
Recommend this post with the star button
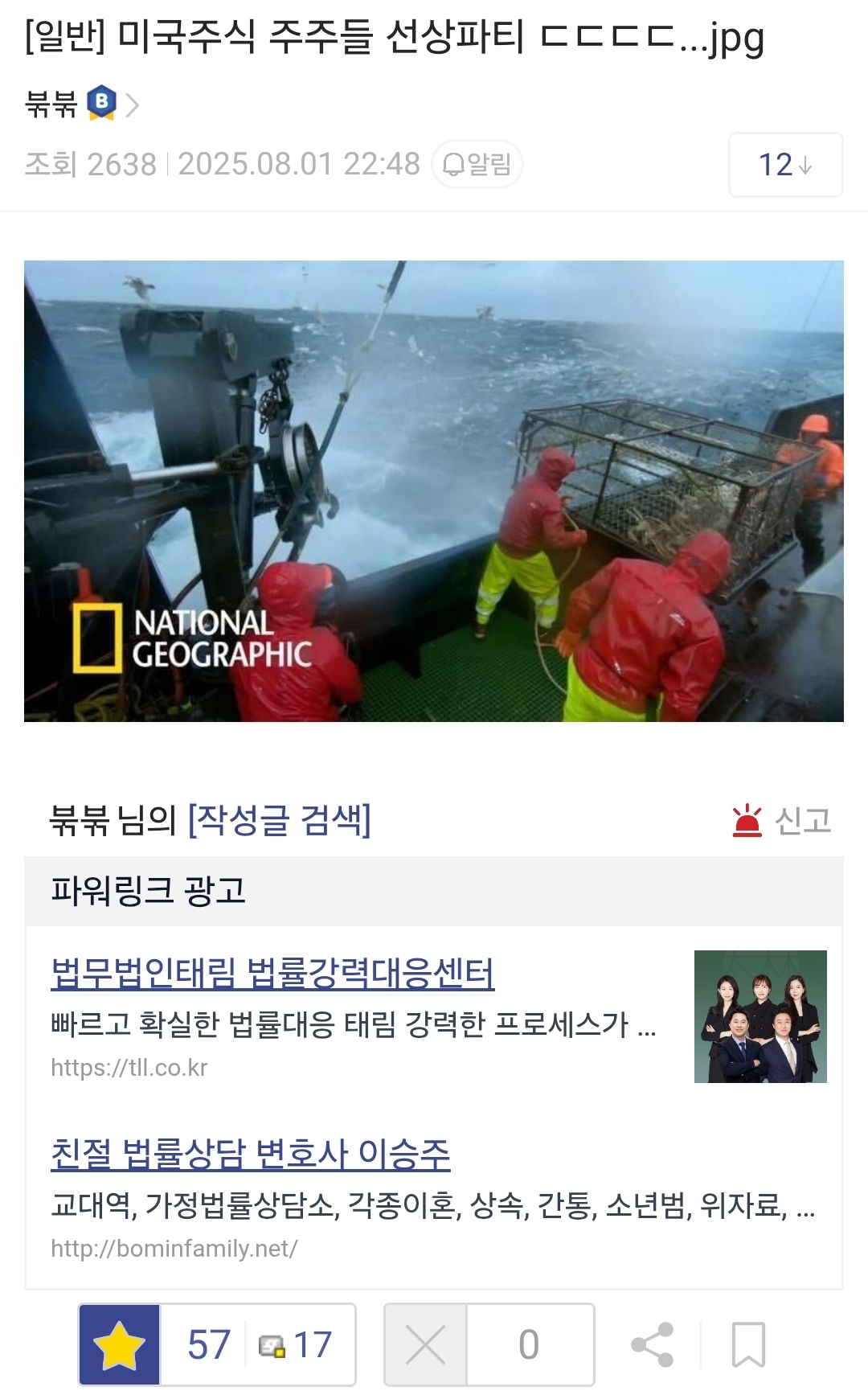[x=120, y=1344]
